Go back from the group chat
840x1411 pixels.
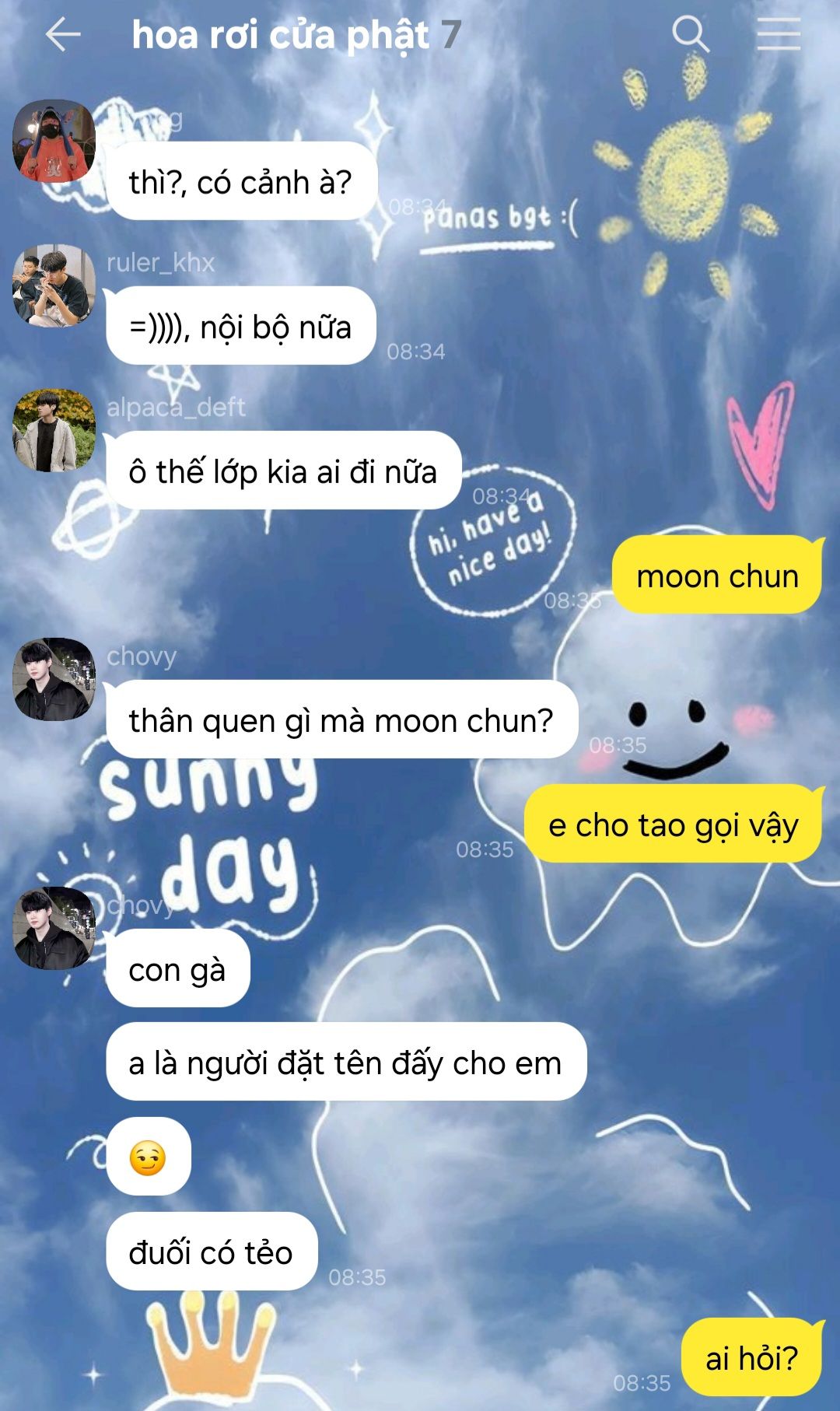click(62, 35)
